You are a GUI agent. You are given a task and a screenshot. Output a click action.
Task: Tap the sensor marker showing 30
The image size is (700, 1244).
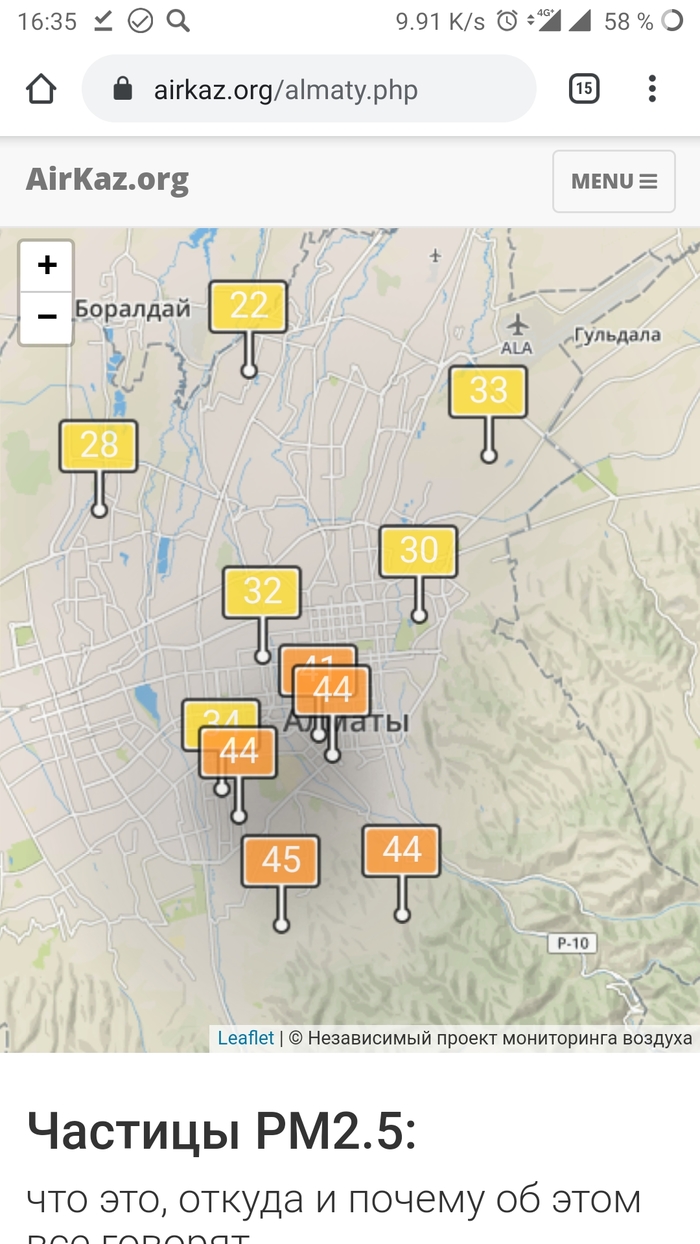tap(418, 551)
